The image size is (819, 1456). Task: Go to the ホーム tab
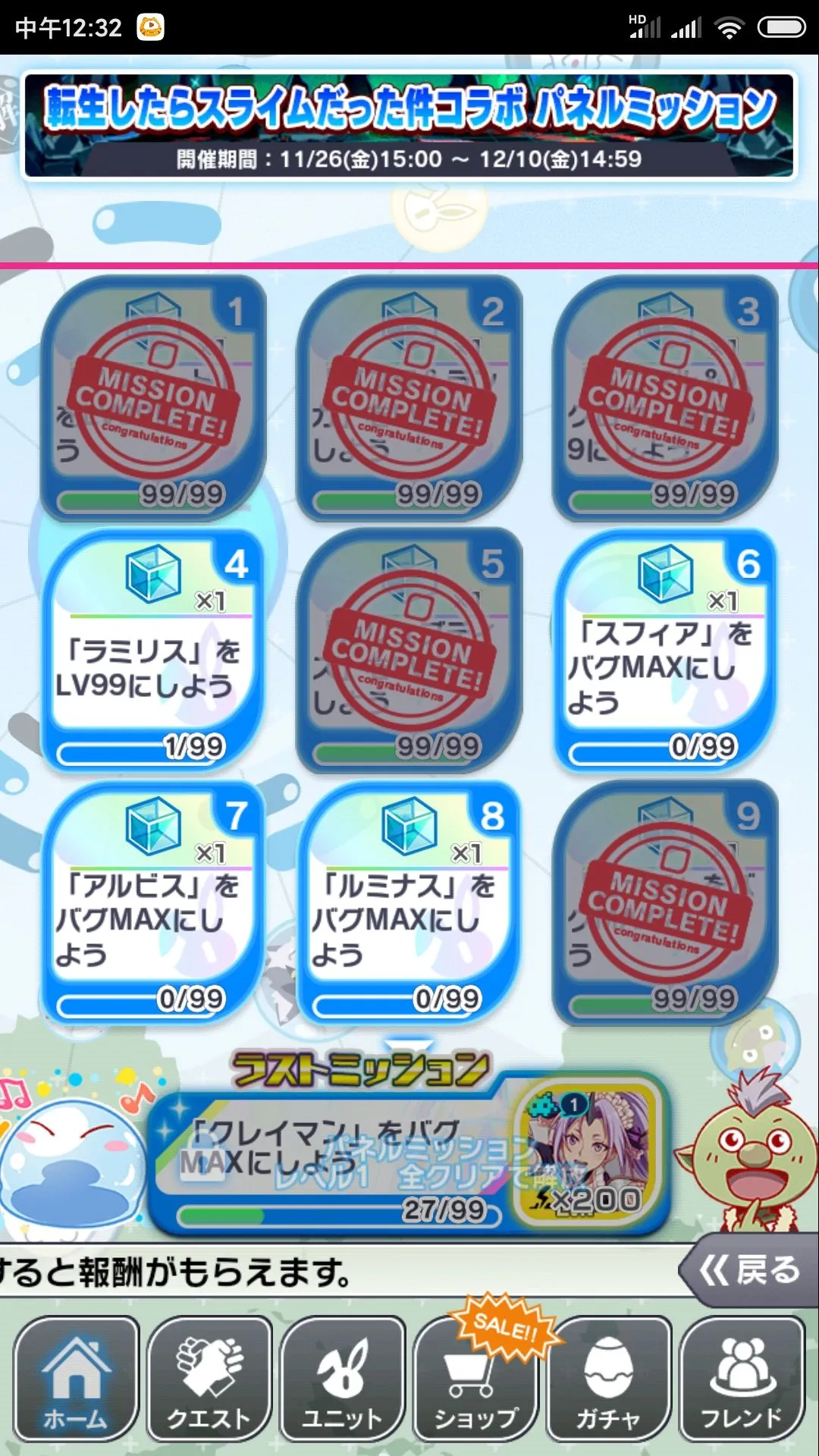click(x=76, y=1379)
